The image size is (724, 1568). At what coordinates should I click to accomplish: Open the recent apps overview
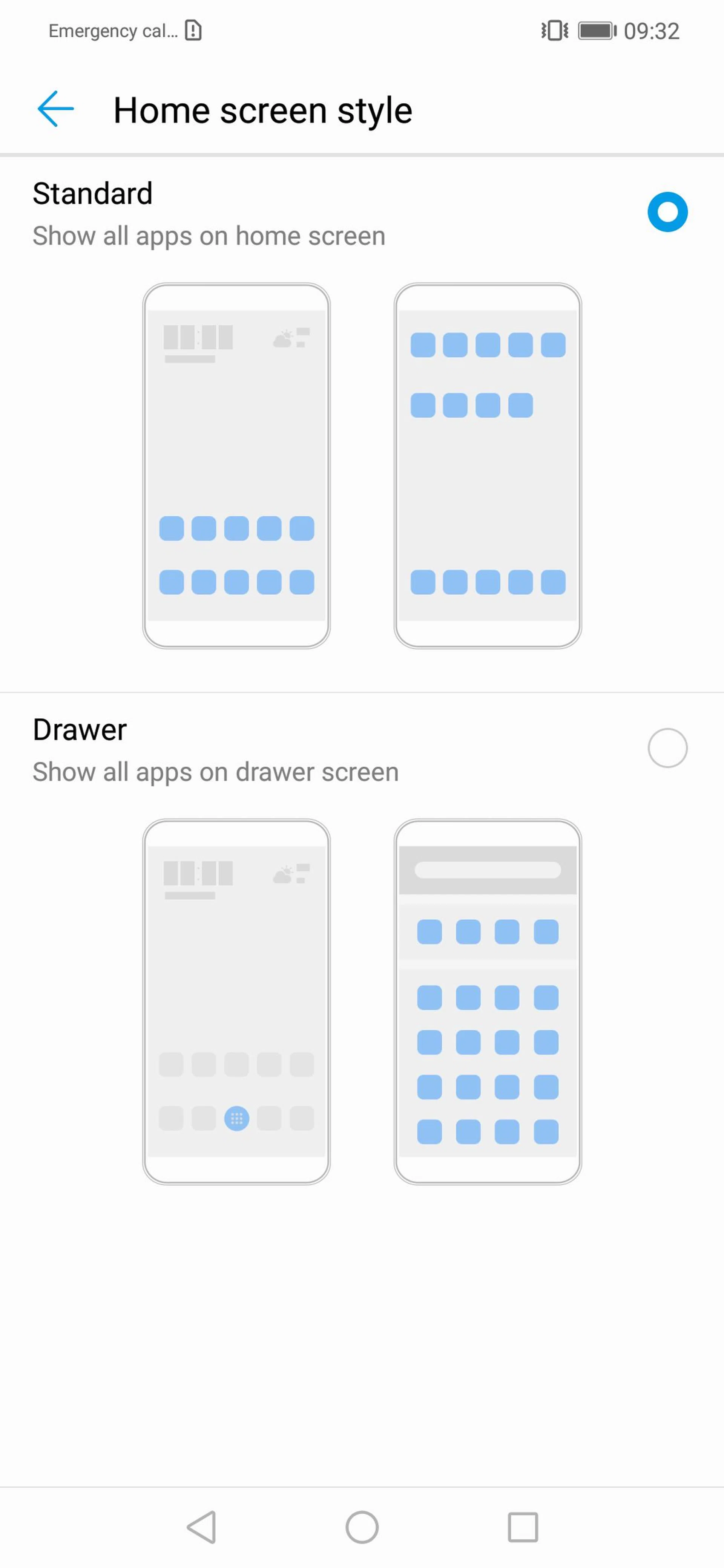coord(523,1527)
